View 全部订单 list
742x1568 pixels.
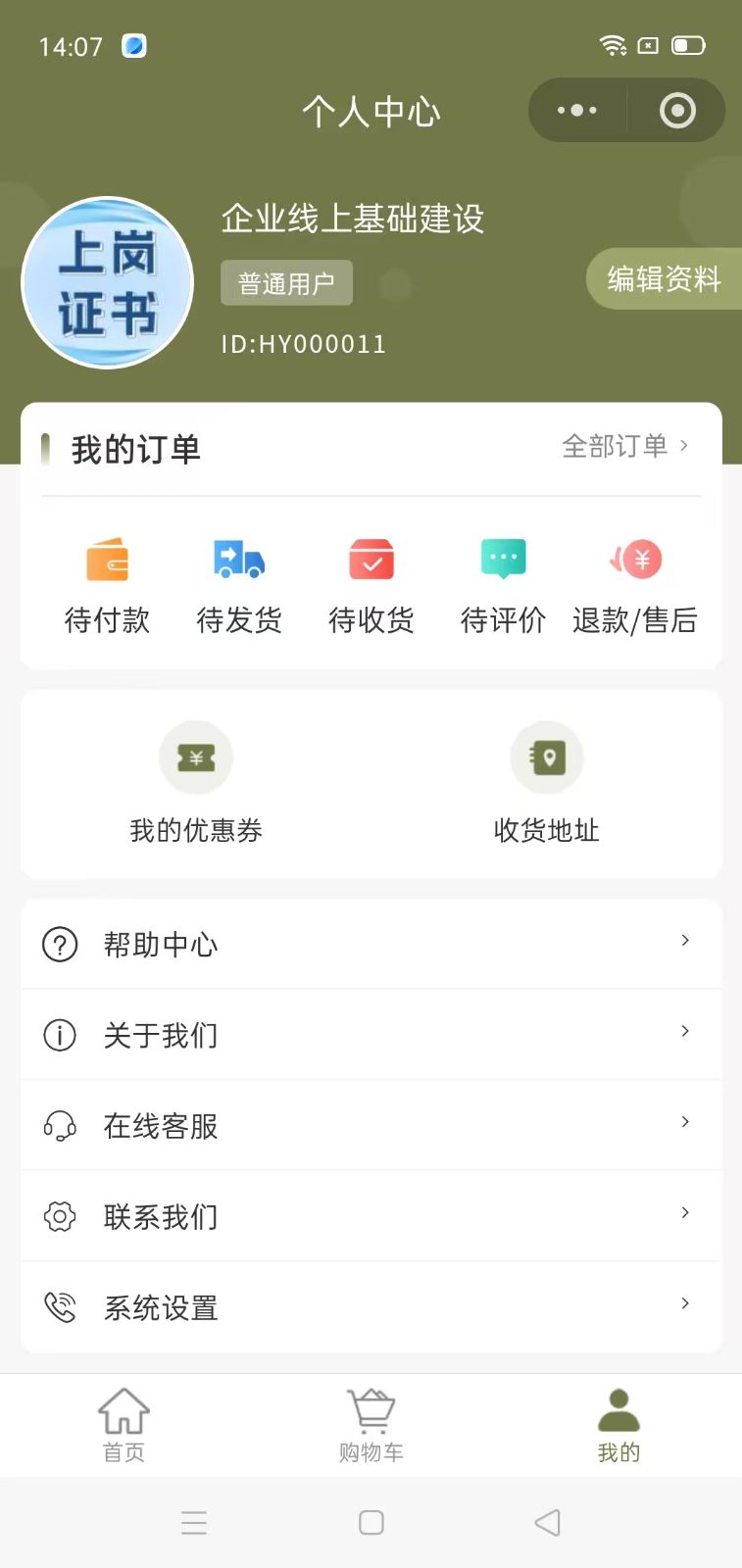pos(624,447)
